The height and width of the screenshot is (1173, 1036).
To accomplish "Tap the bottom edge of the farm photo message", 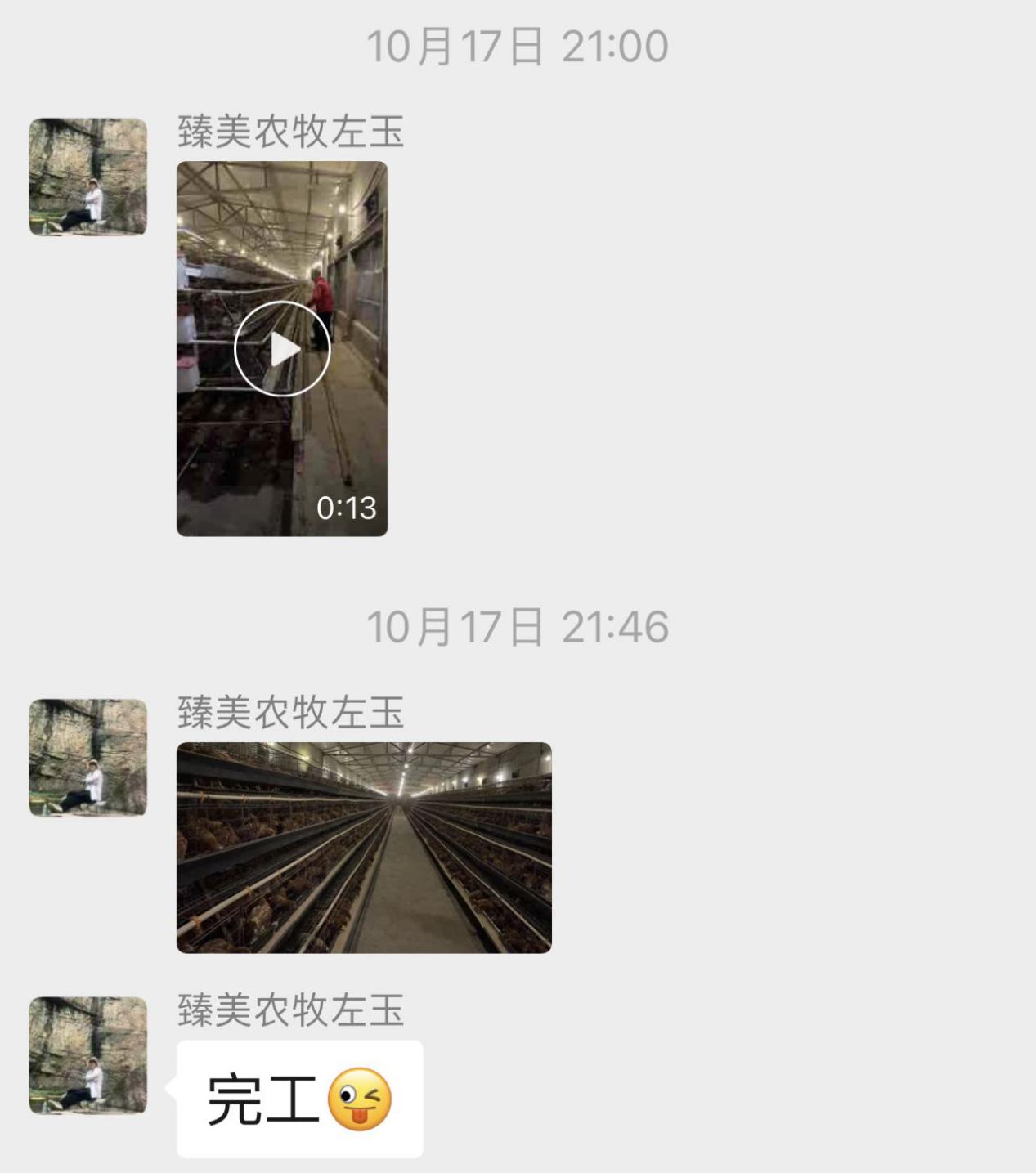I will pyautogui.click(x=364, y=948).
